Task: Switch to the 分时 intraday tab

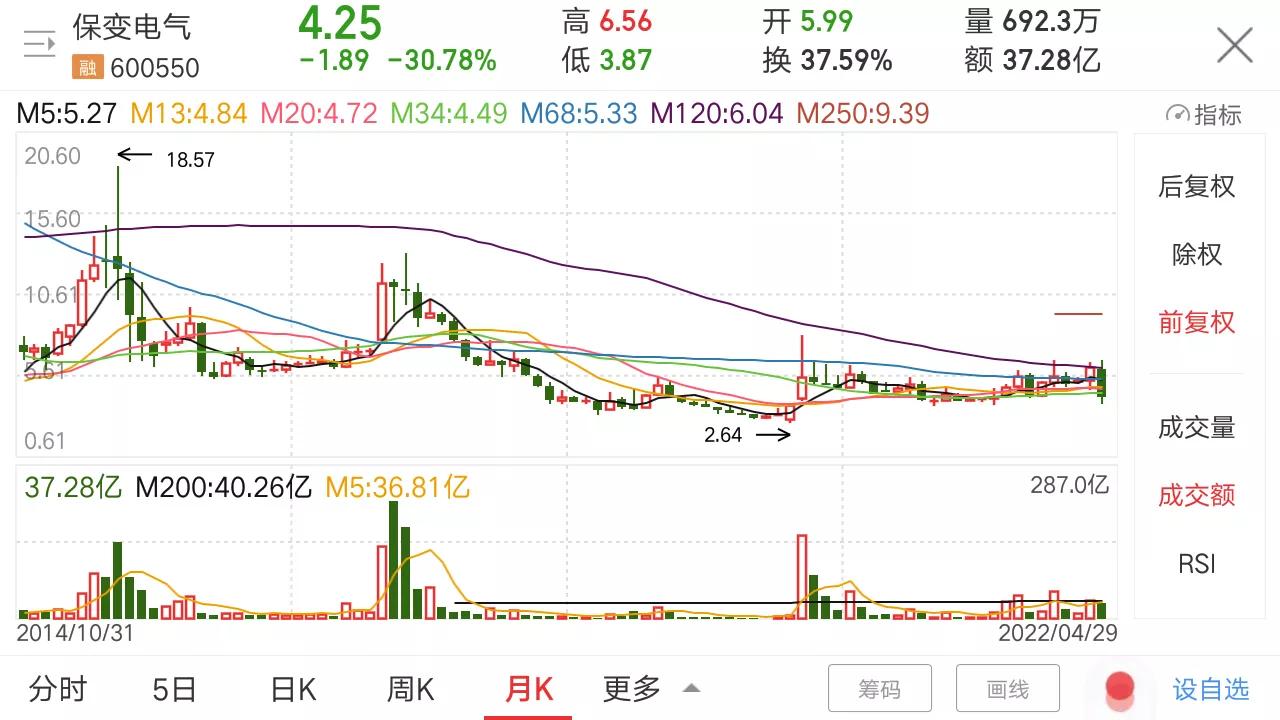Action: point(58,689)
